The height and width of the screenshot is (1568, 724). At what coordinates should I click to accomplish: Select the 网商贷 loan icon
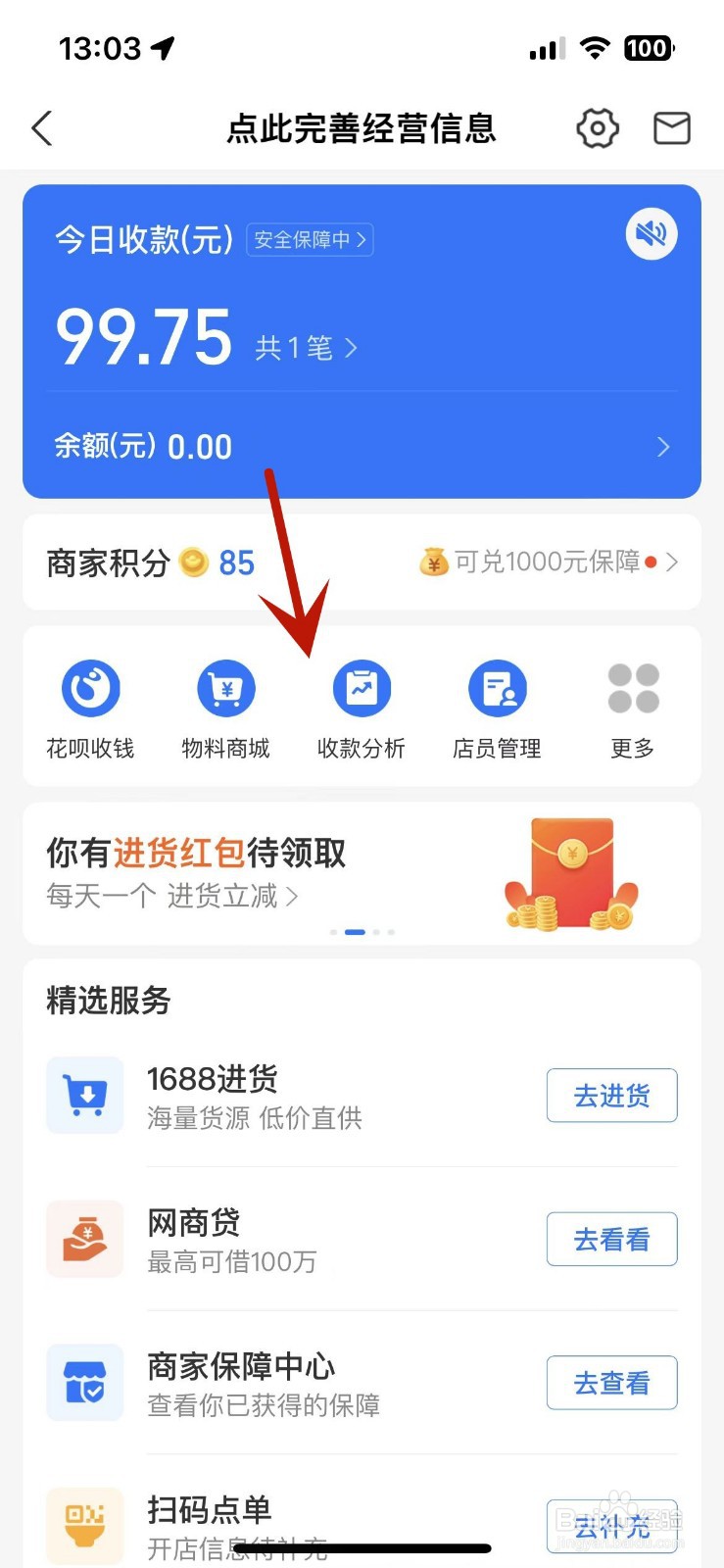[x=84, y=1239]
